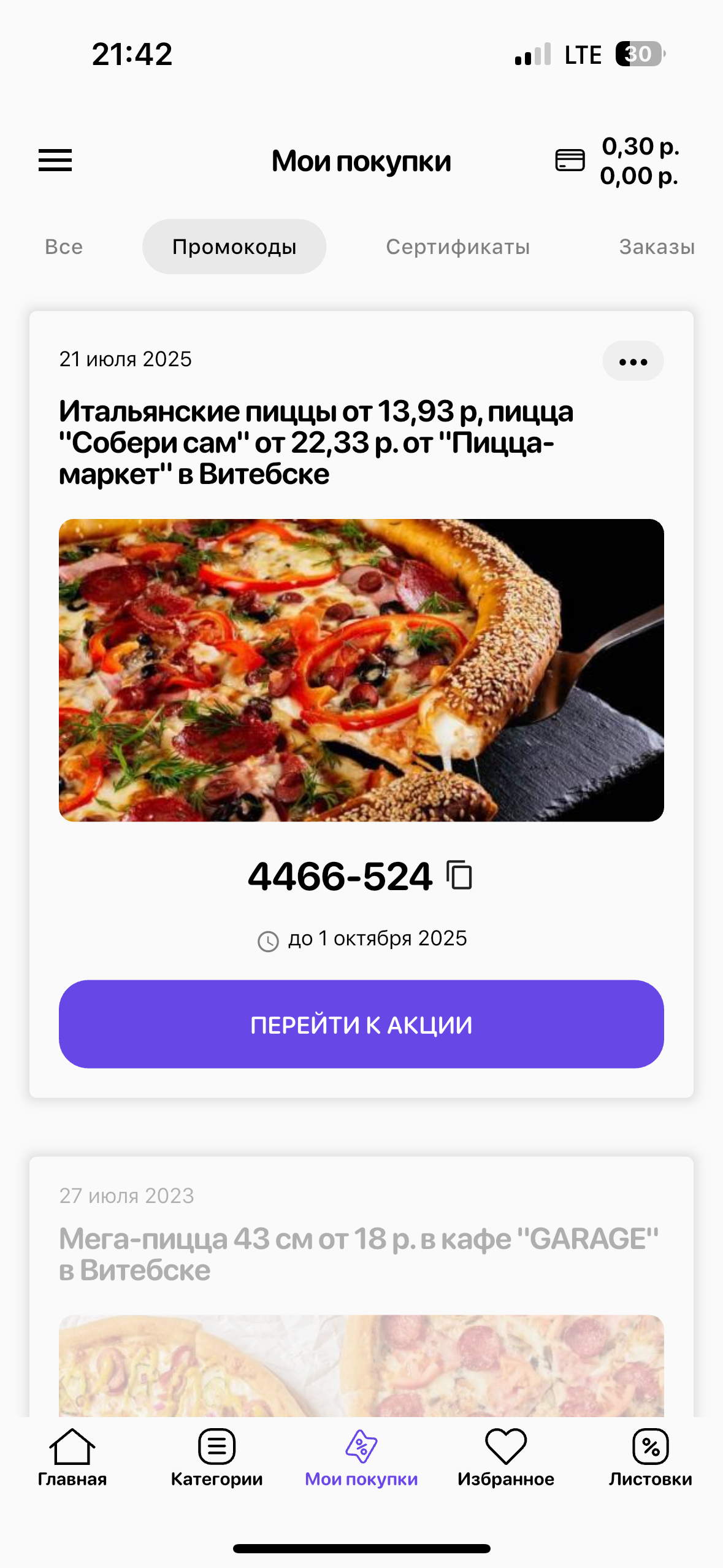Screen dimensions: 723x1568
Task: Switch to the Все tab
Action: click(64, 247)
